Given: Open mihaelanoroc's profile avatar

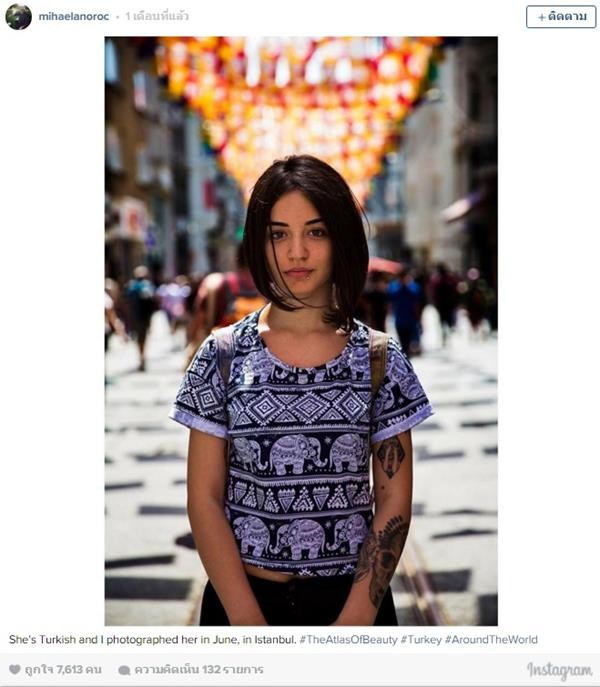Looking at the screenshot, I should pyautogui.click(x=18, y=17).
